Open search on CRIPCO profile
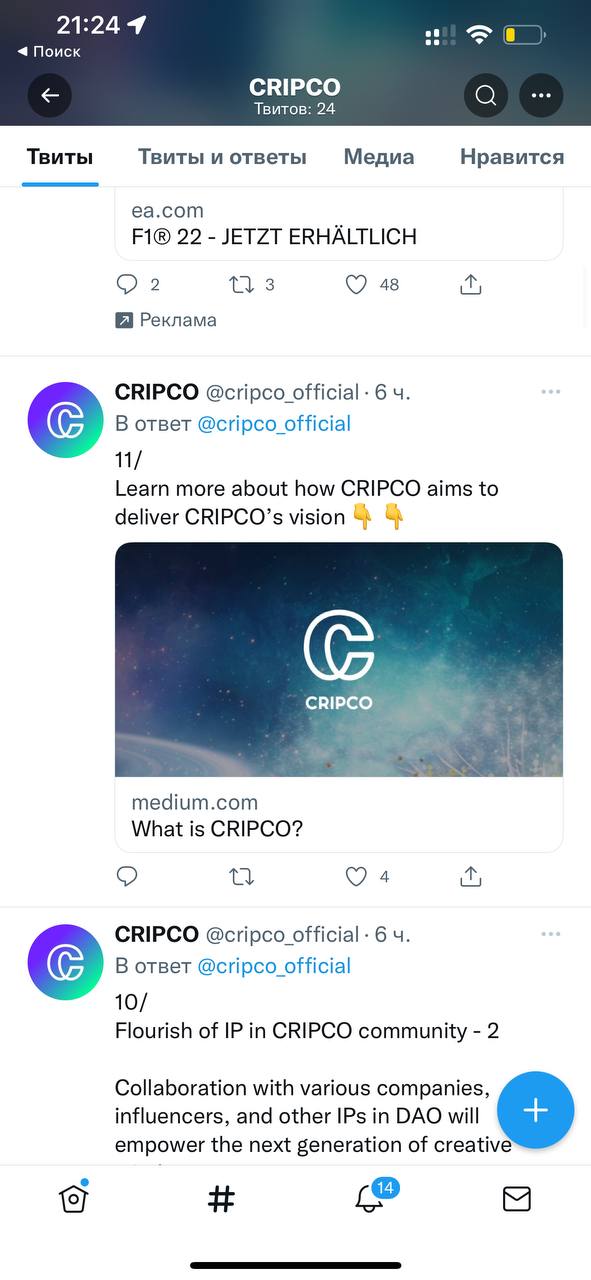Image resolution: width=591 pixels, height=1280 pixels. (486, 96)
